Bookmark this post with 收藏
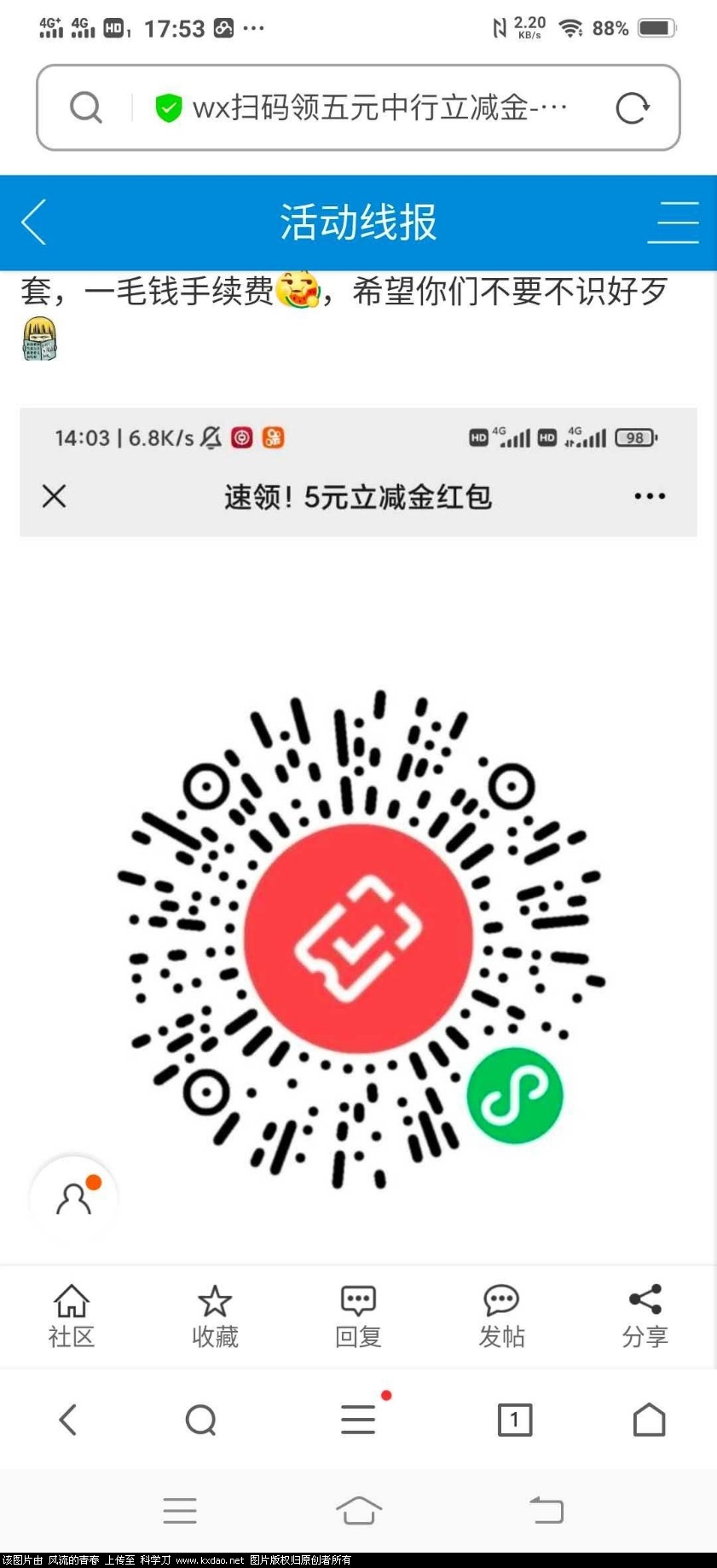This screenshot has width=717, height=1568. 215,1316
